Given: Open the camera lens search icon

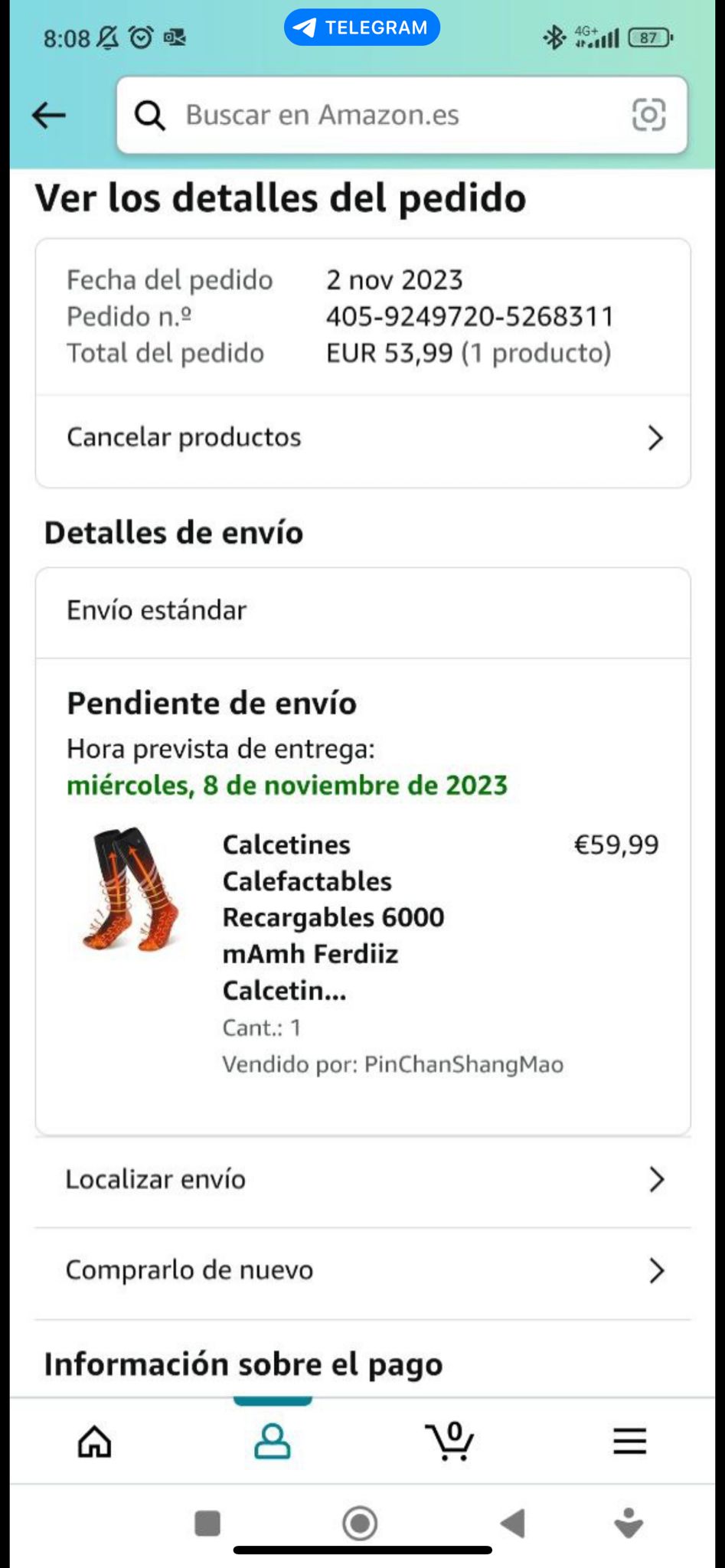Looking at the screenshot, I should point(648,115).
